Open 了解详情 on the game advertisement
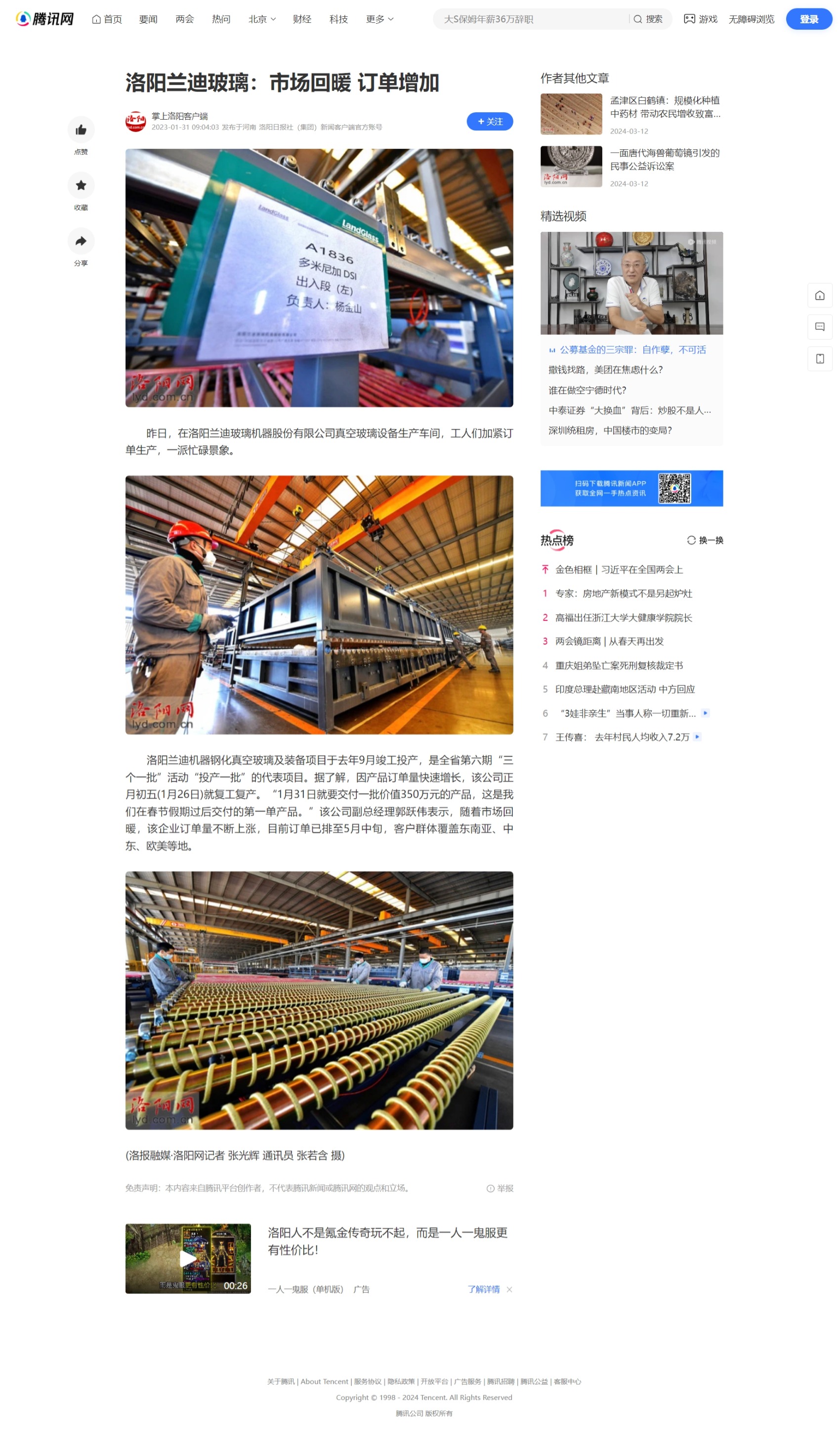 pyautogui.click(x=483, y=1288)
